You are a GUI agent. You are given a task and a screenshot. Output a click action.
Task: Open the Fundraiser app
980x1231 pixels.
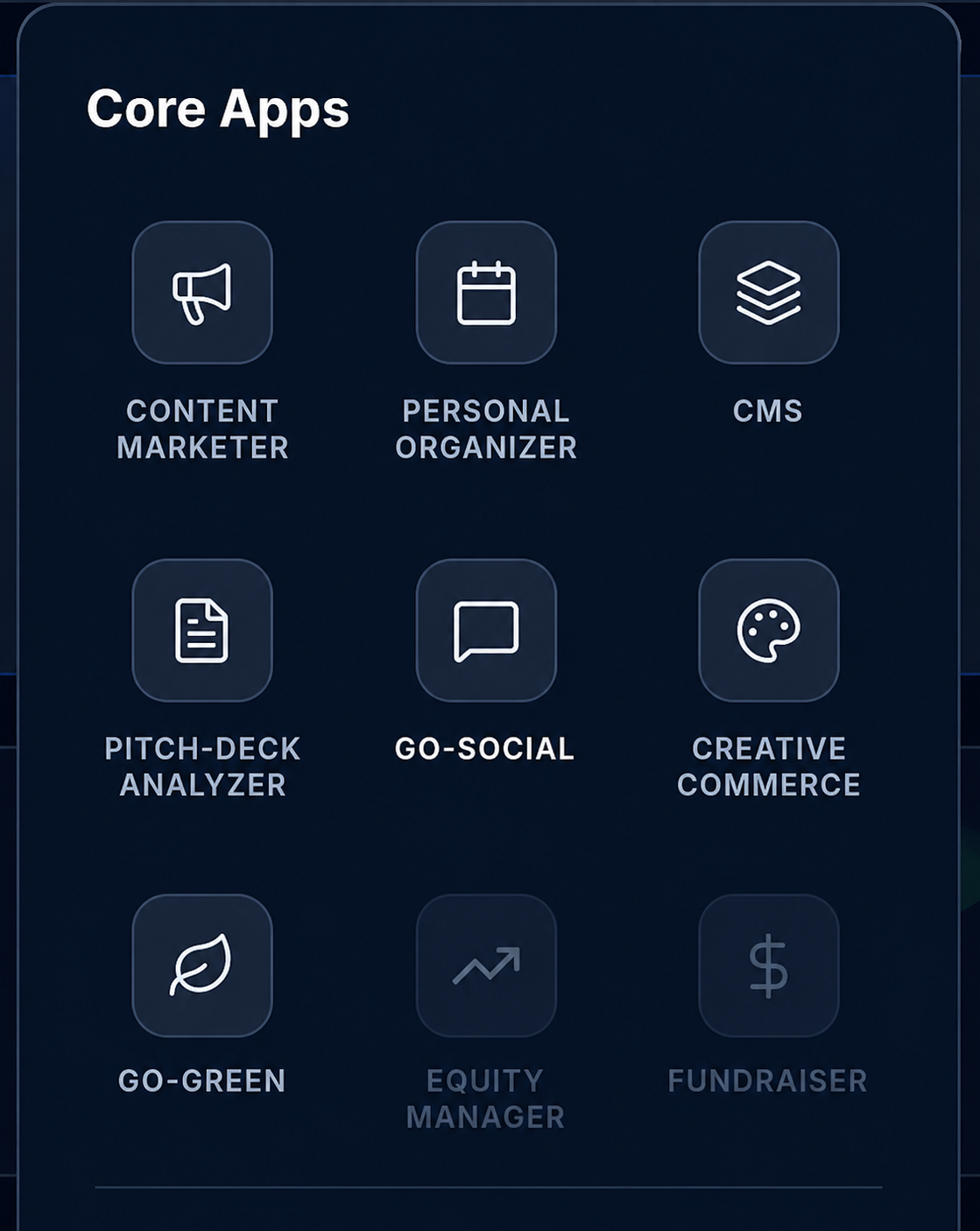click(x=768, y=966)
